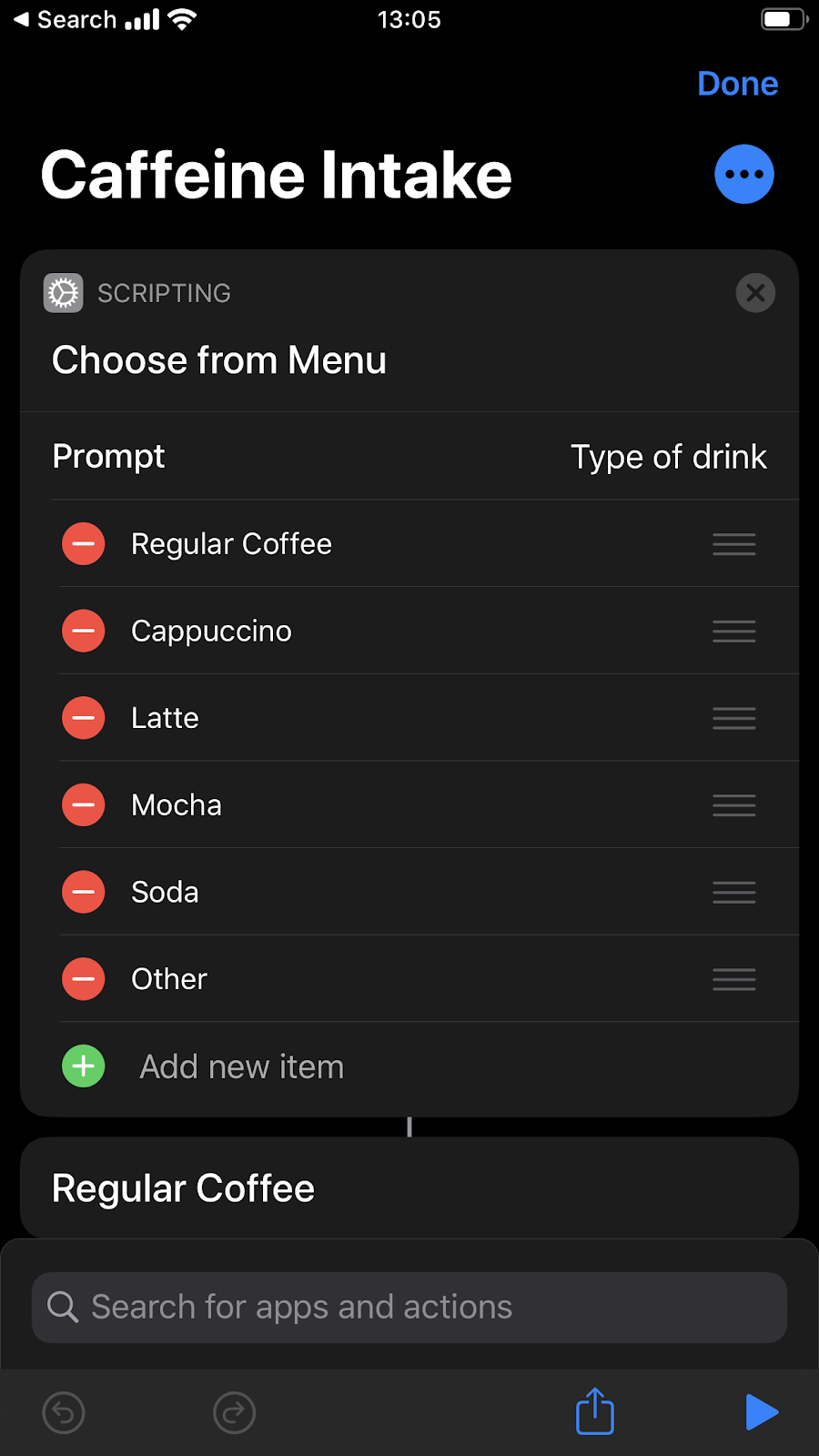Tap Done to finish editing shortcut
The image size is (819, 1456).
tap(737, 84)
